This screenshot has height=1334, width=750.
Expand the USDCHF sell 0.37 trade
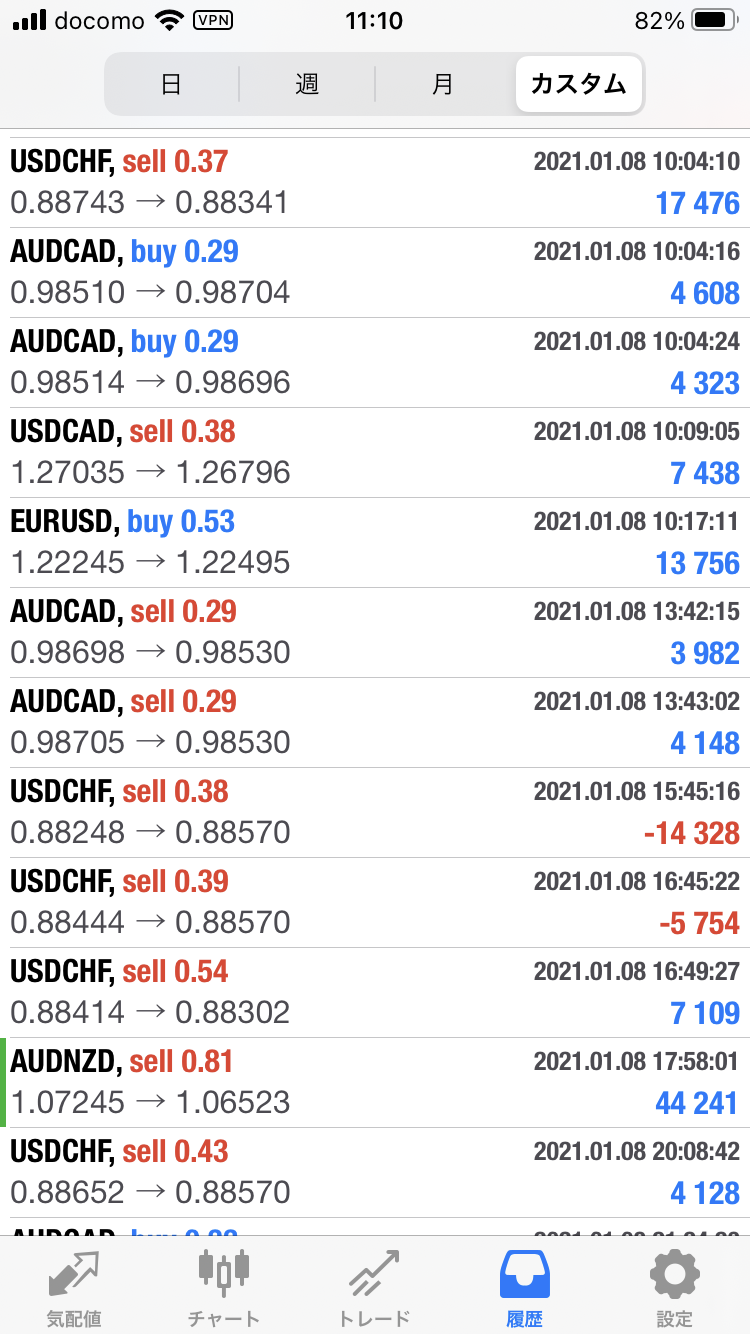[375, 182]
